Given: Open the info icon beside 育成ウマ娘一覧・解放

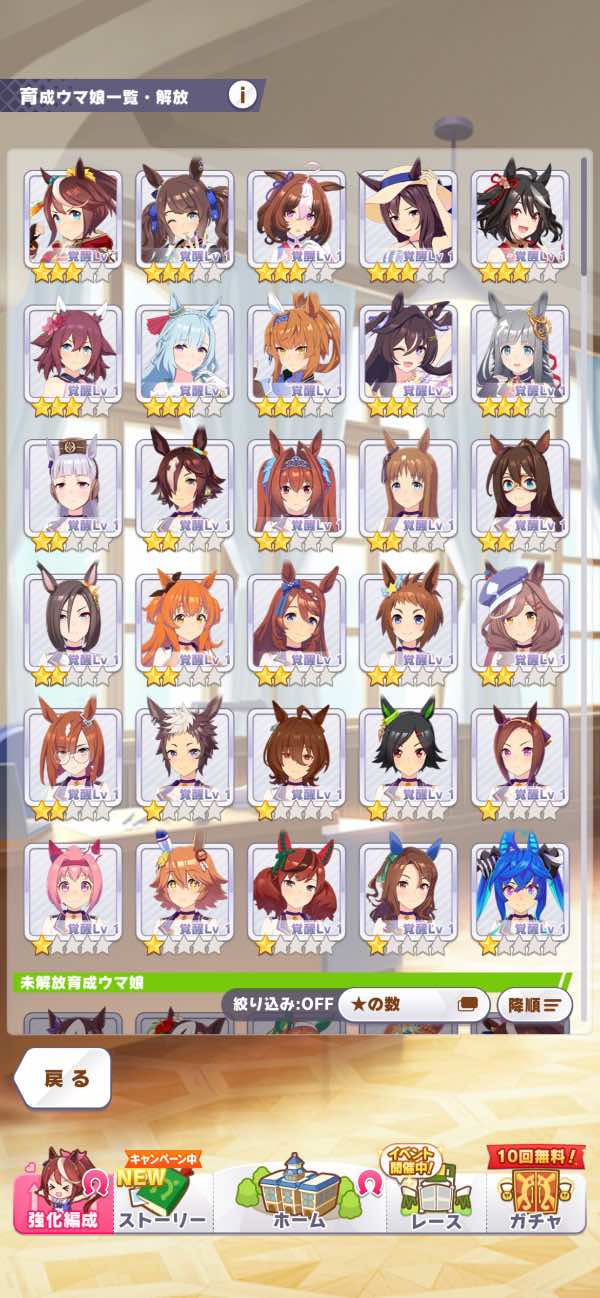Looking at the screenshot, I should point(242,95).
